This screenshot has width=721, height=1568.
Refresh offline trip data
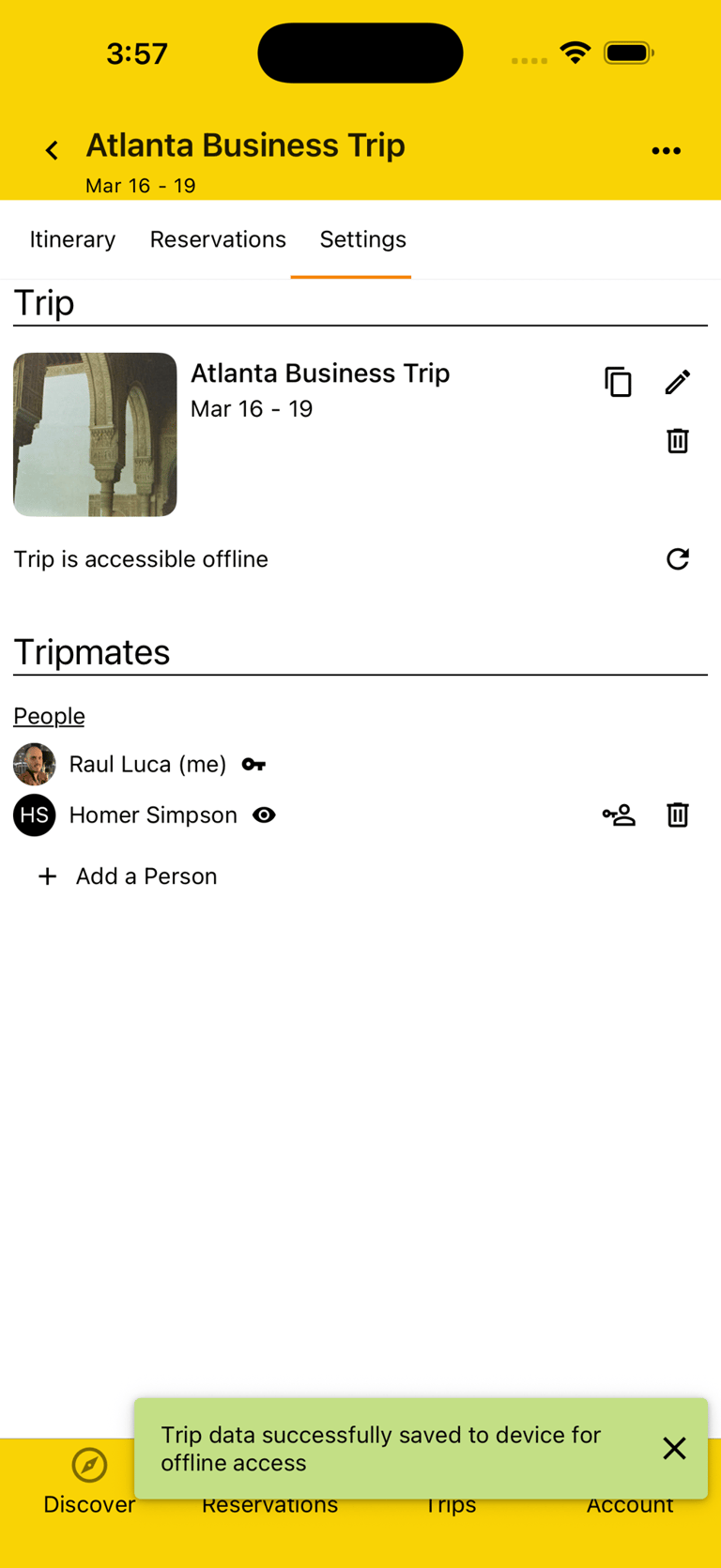click(x=678, y=559)
